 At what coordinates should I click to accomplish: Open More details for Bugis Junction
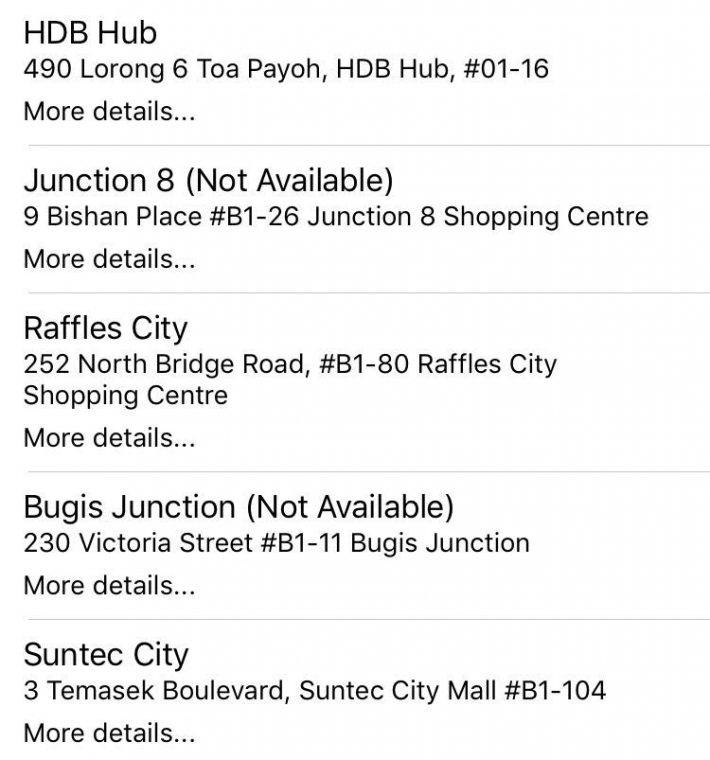tap(109, 585)
